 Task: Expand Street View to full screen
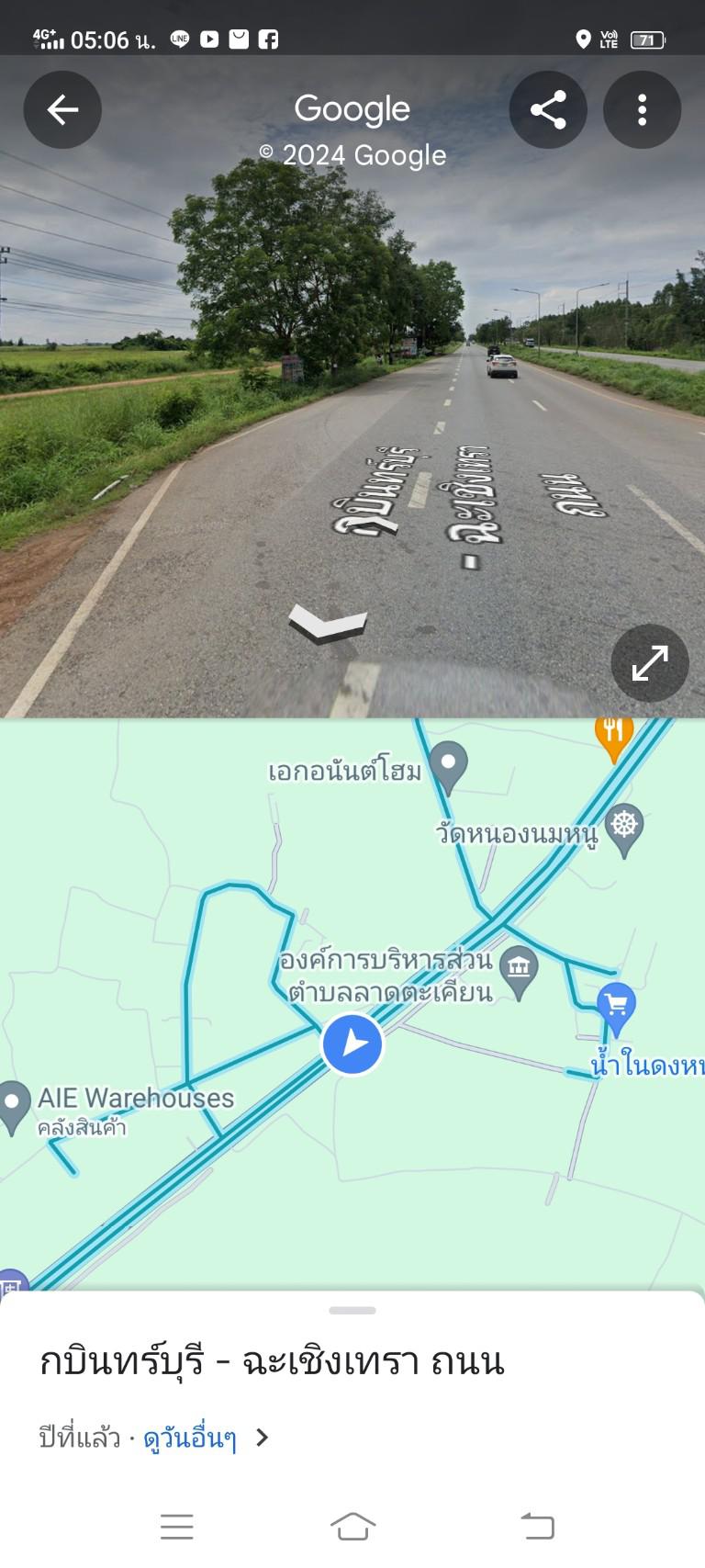click(650, 663)
